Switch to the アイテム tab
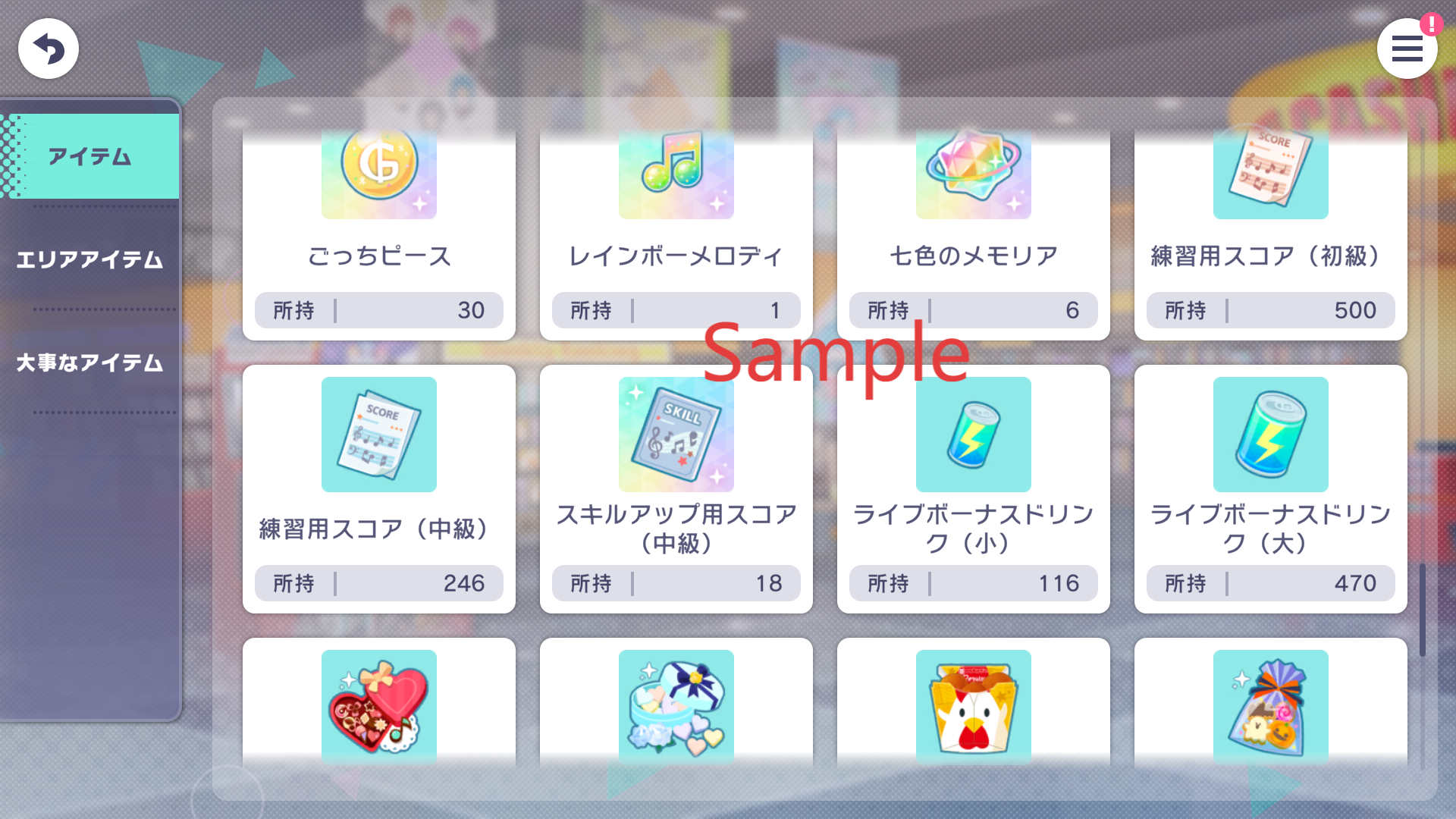1456x819 pixels. click(89, 156)
